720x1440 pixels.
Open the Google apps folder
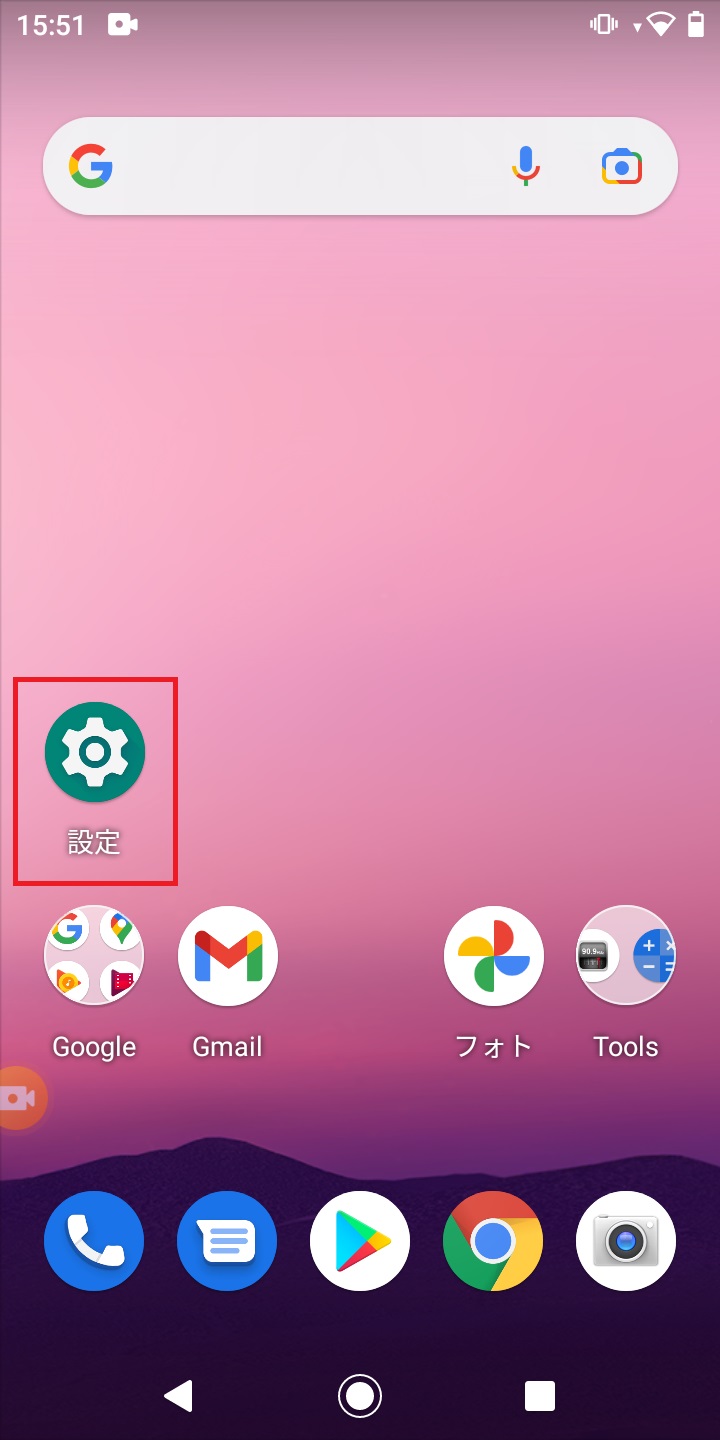coord(94,956)
